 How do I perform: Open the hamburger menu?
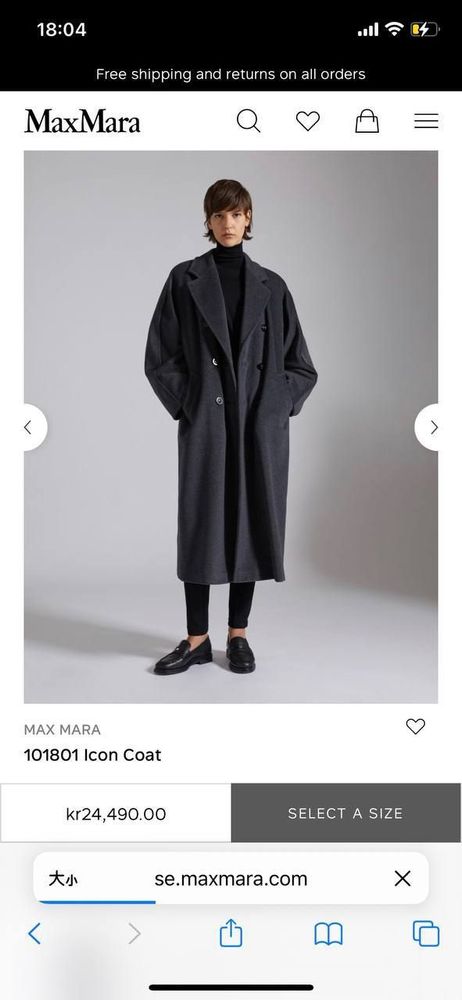pos(426,121)
